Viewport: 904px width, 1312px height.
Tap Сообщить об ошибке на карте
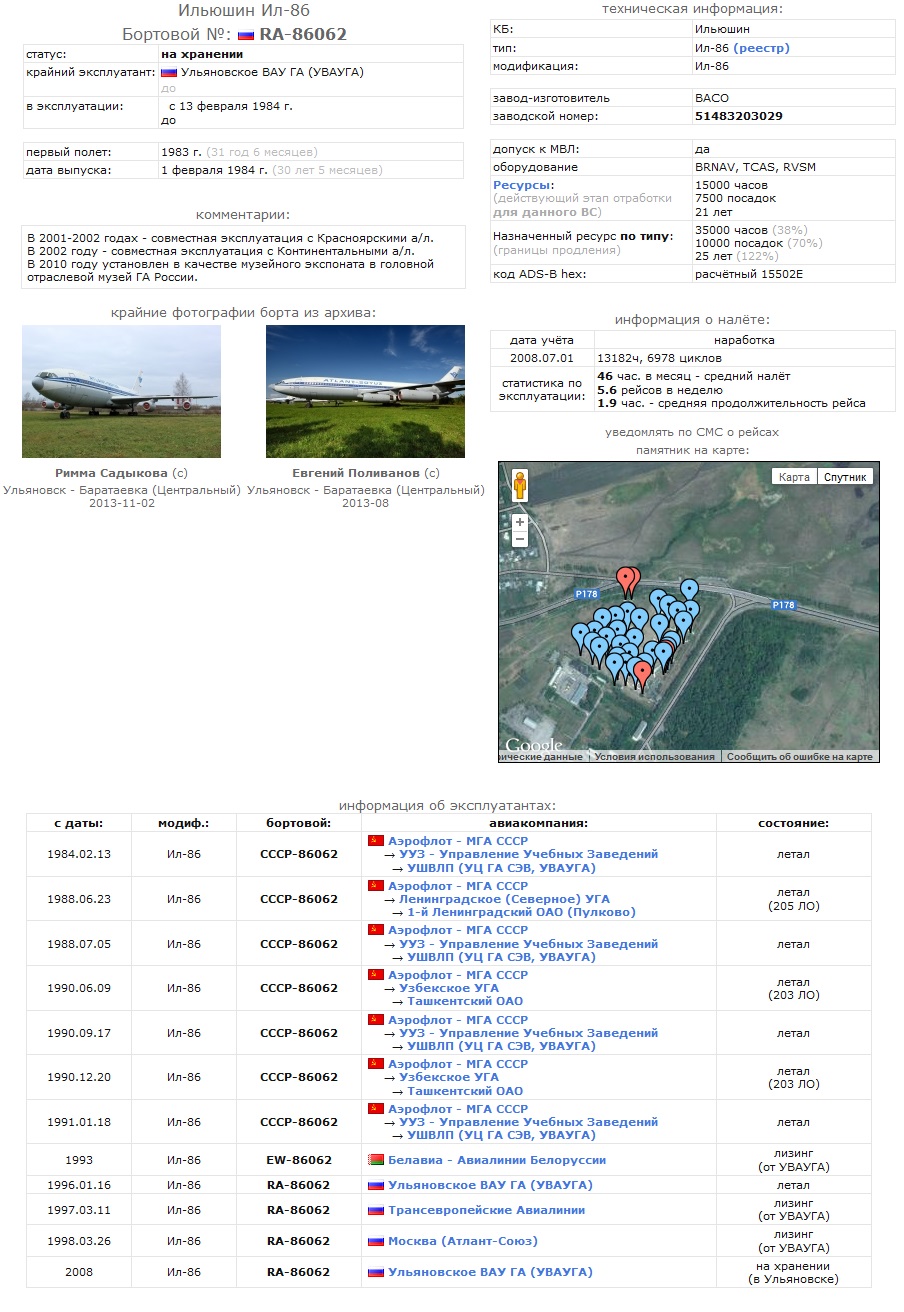pos(800,757)
